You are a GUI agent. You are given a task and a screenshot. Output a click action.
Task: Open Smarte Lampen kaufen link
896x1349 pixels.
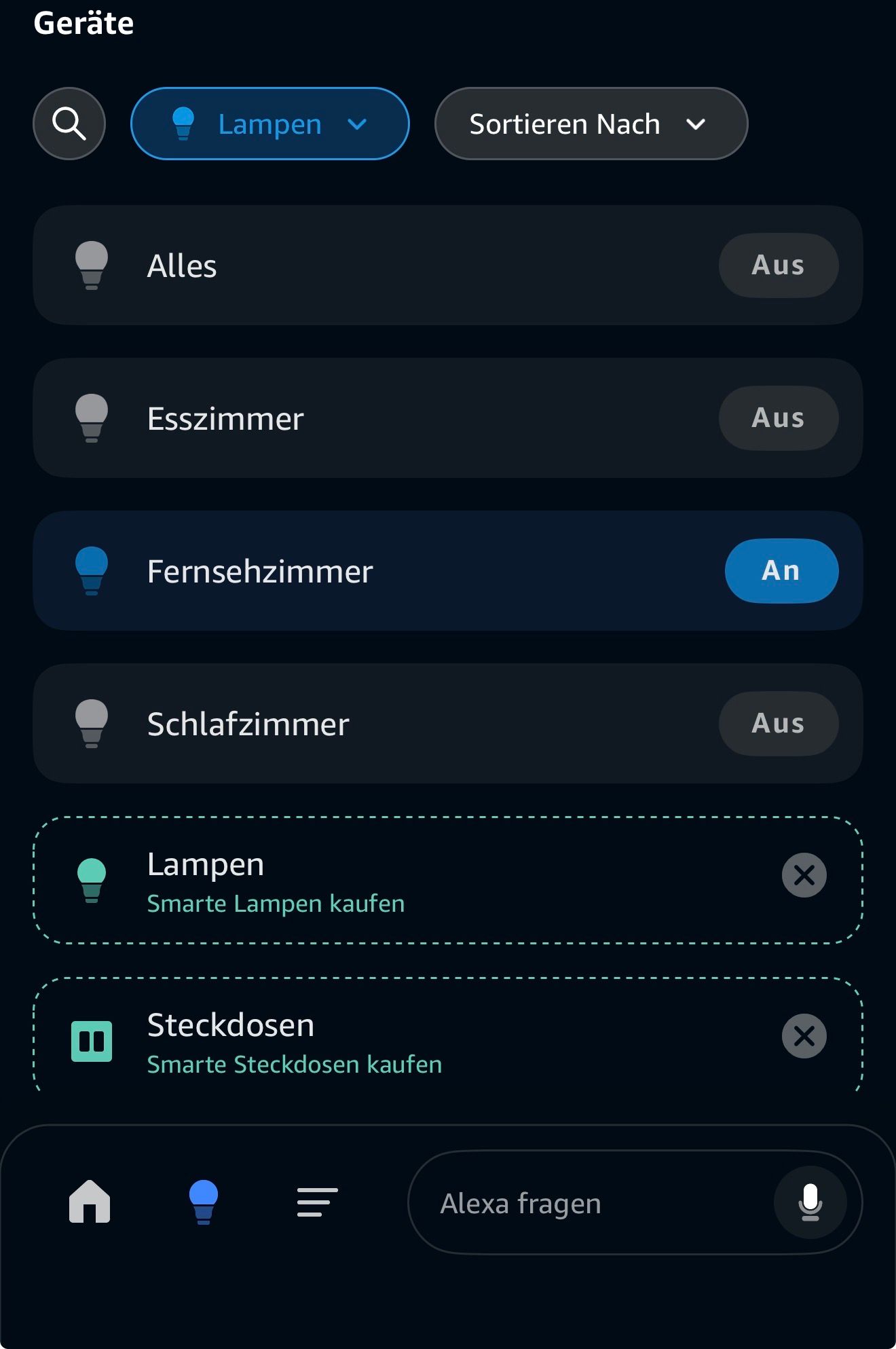[x=276, y=904]
